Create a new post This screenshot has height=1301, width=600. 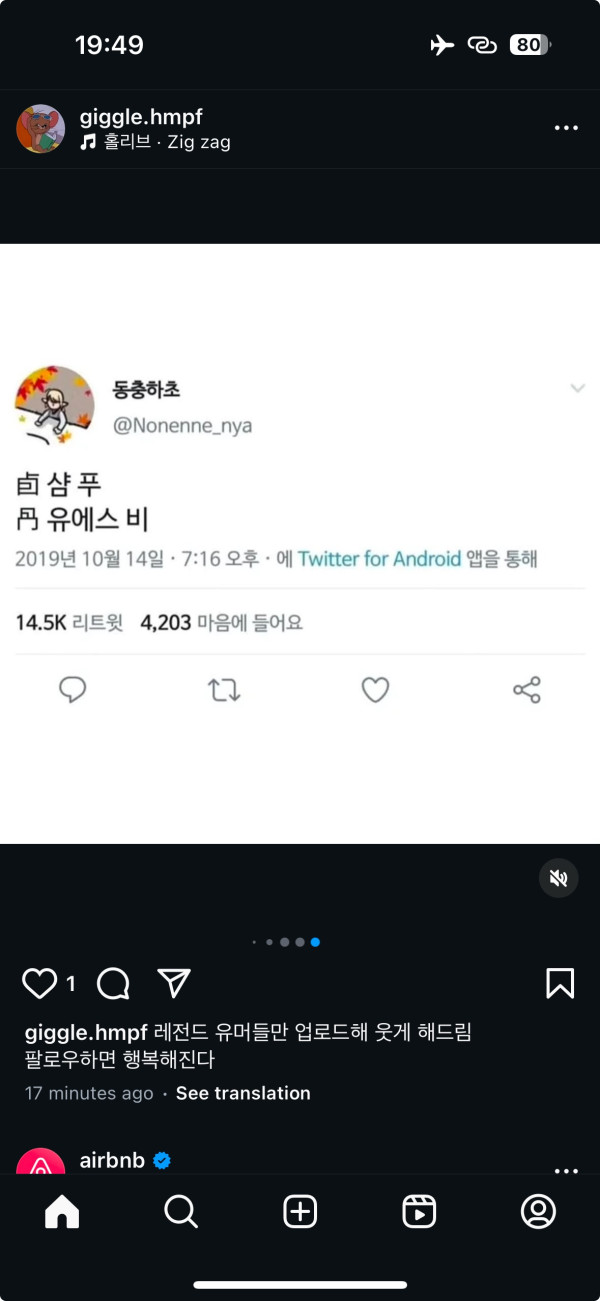tap(300, 1212)
